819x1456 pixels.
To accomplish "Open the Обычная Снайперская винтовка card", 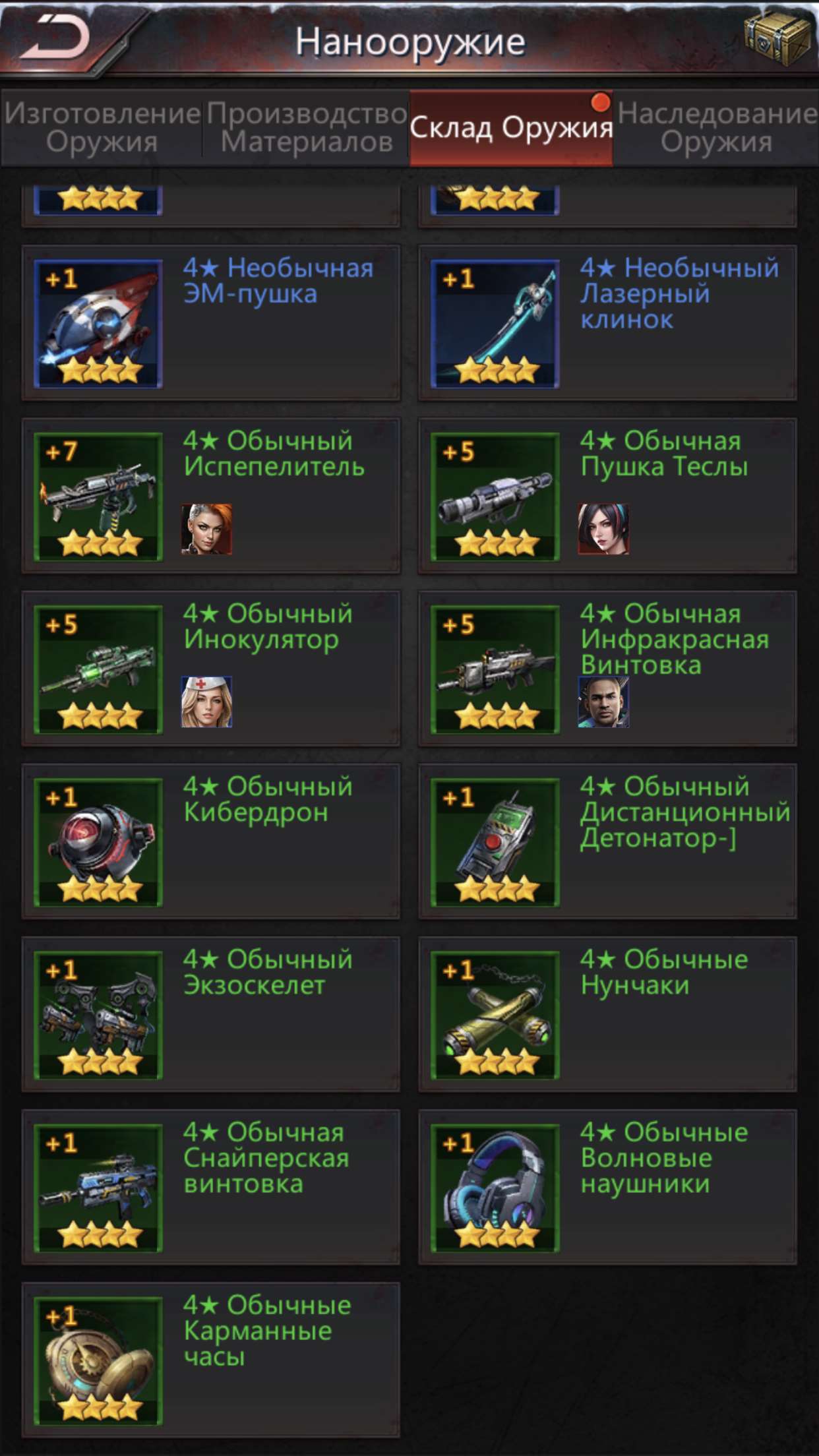I will pyautogui.click(x=211, y=1187).
